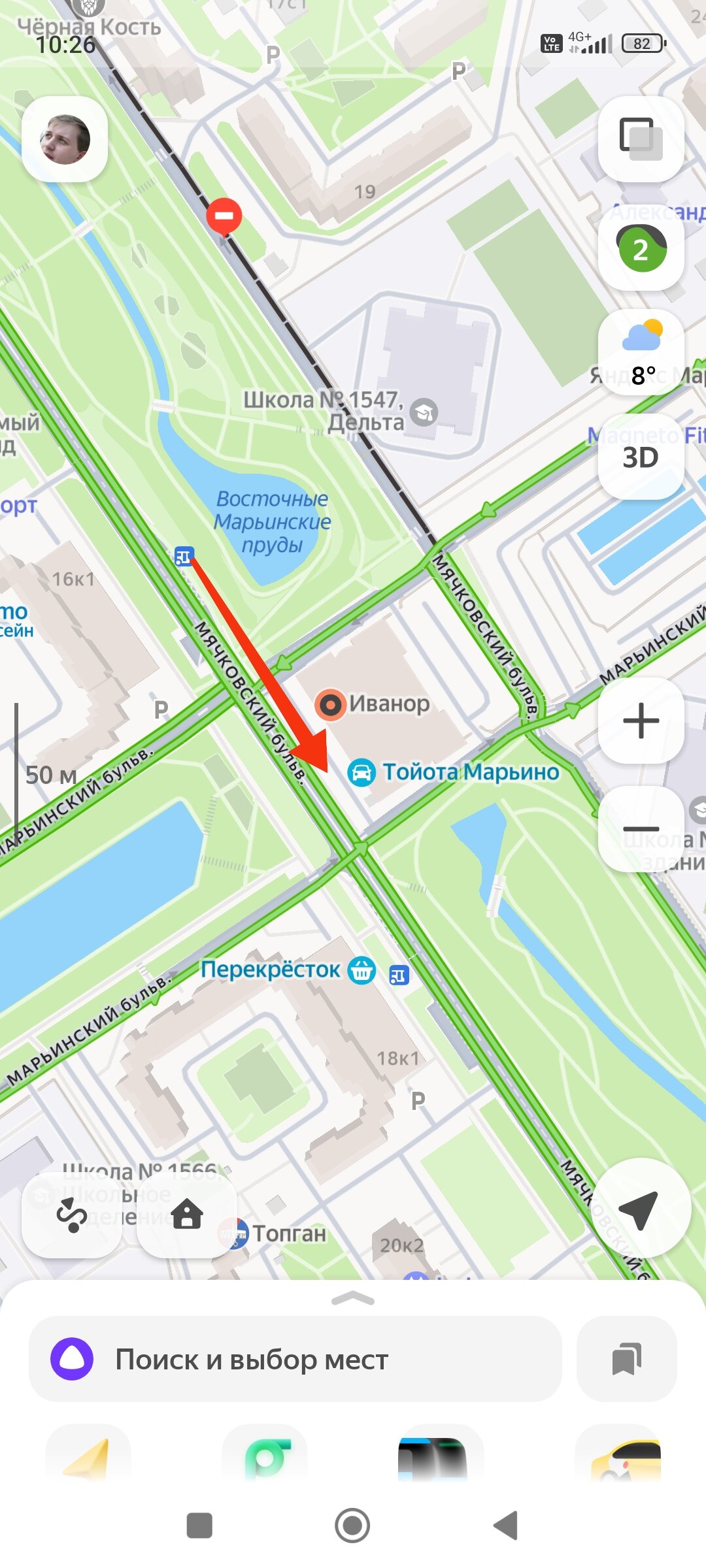Screen dimensions: 706x1568
Task: Tap the search field Поиск и выбор мест
Action: (295, 1359)
